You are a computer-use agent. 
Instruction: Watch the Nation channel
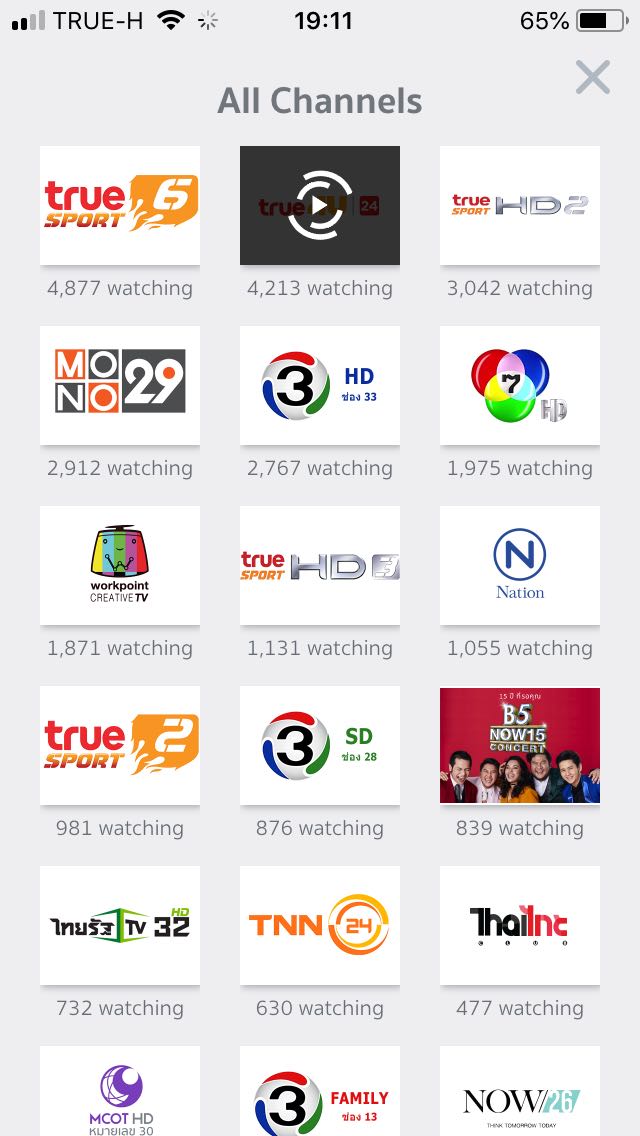click(x=520, y=565)
